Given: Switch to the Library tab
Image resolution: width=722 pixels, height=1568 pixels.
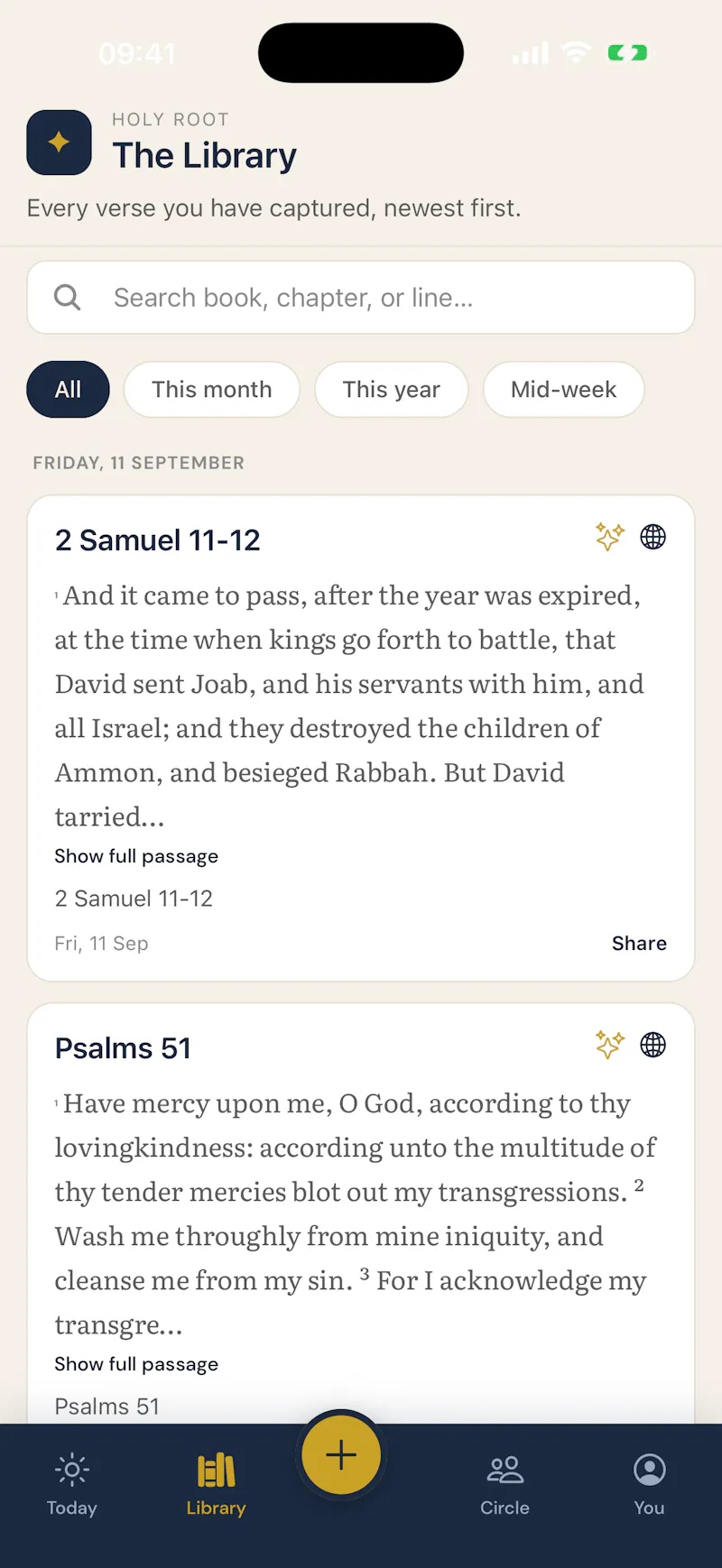Looking at the screenshot, I should [217, 1484].
